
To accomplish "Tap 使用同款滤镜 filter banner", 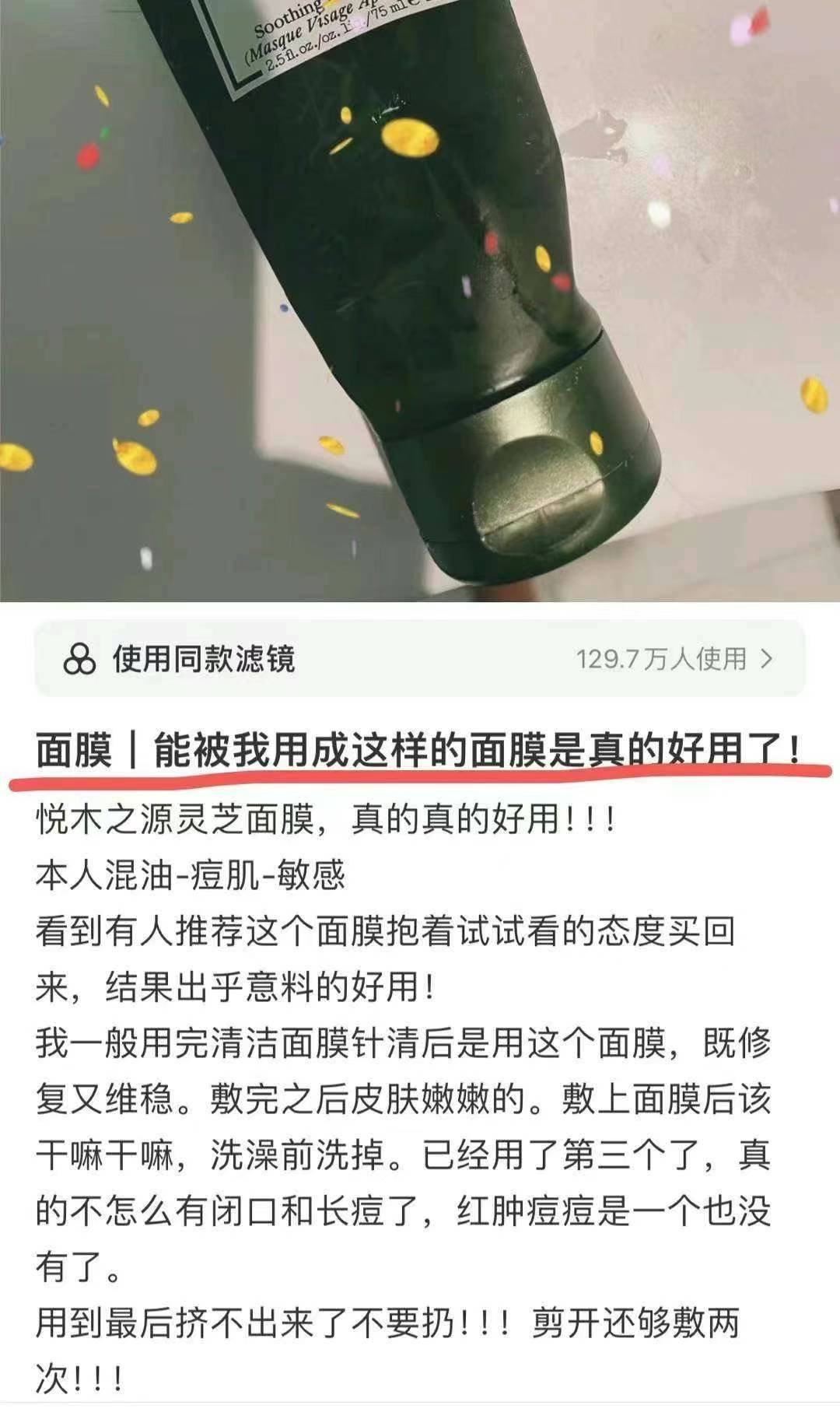I will [420, 659].
